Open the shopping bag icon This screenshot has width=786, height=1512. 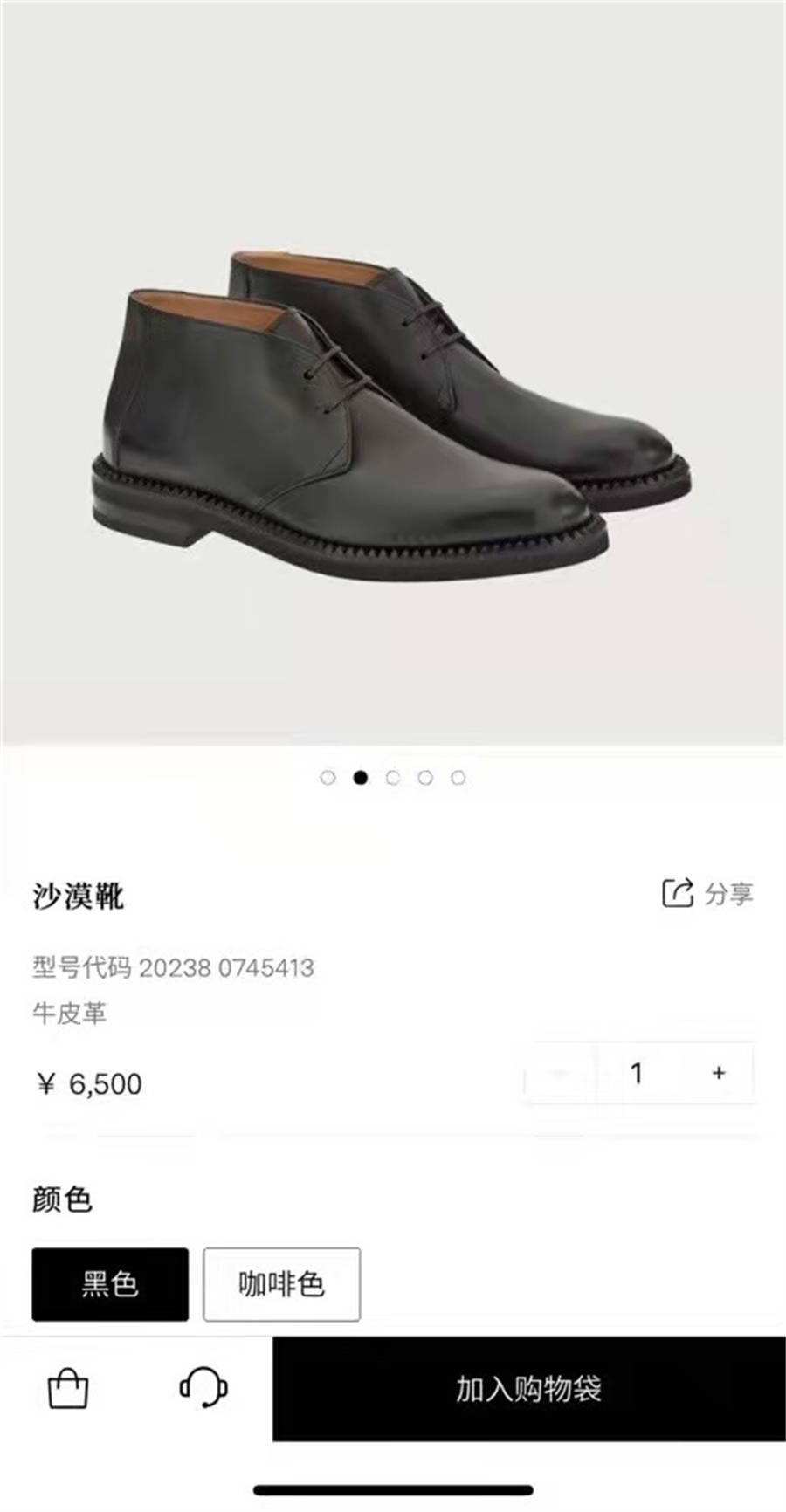[x=68, y=1388]
